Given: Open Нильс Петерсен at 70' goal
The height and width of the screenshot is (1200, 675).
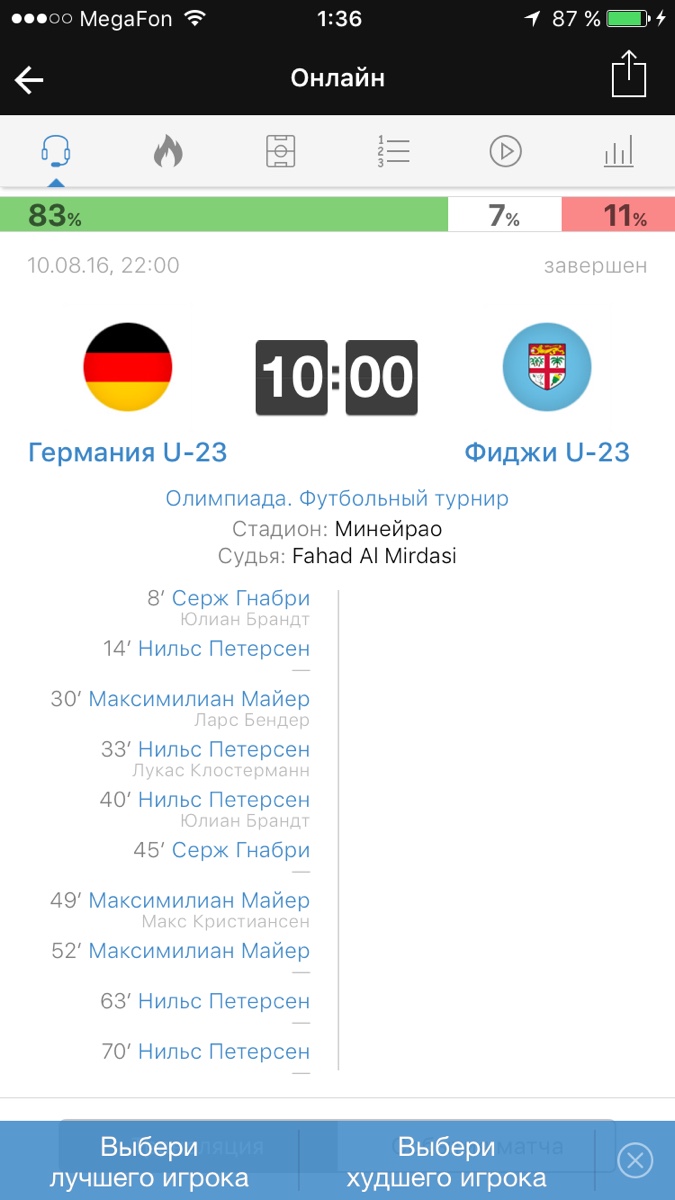Looking at the screenshot, I should (x=224, y=1051).
